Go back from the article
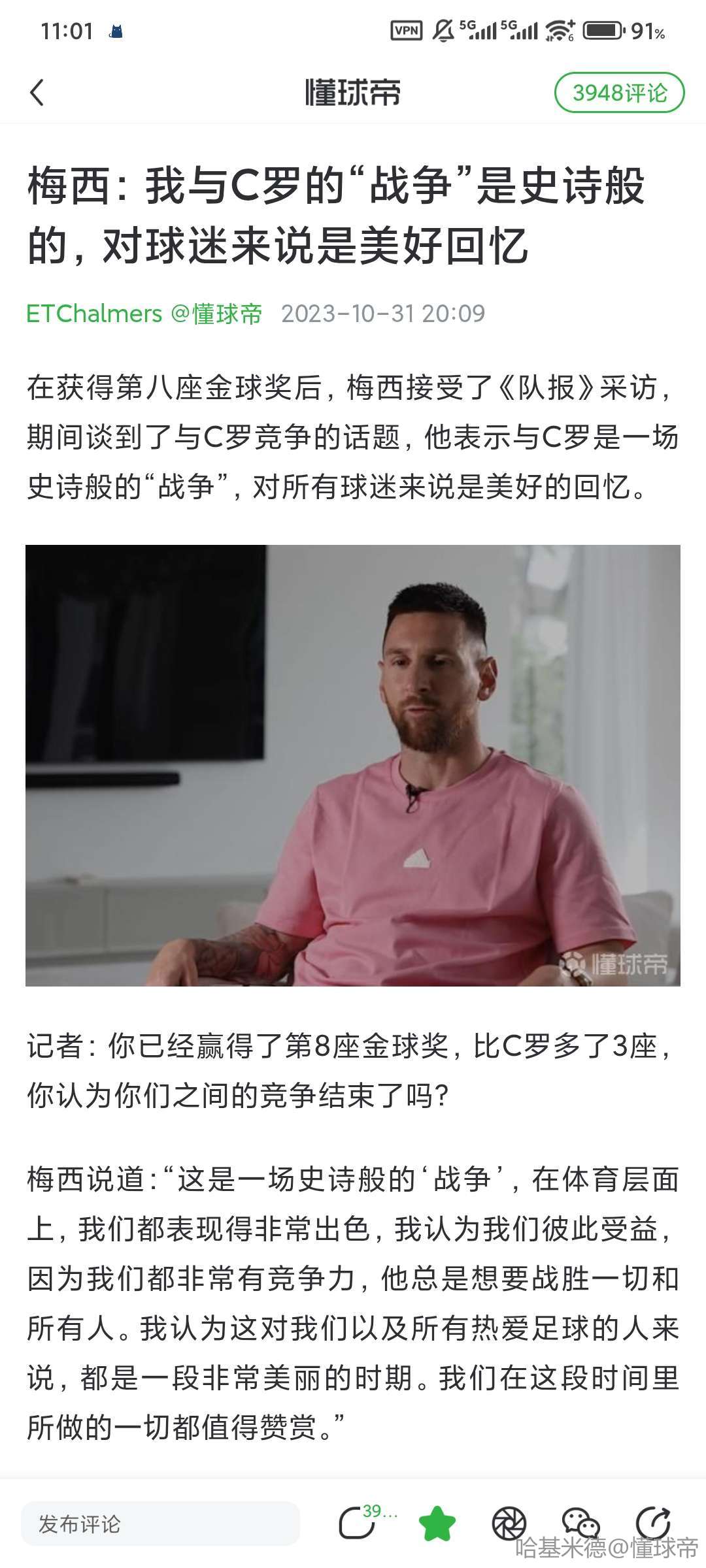 [37, 92]
